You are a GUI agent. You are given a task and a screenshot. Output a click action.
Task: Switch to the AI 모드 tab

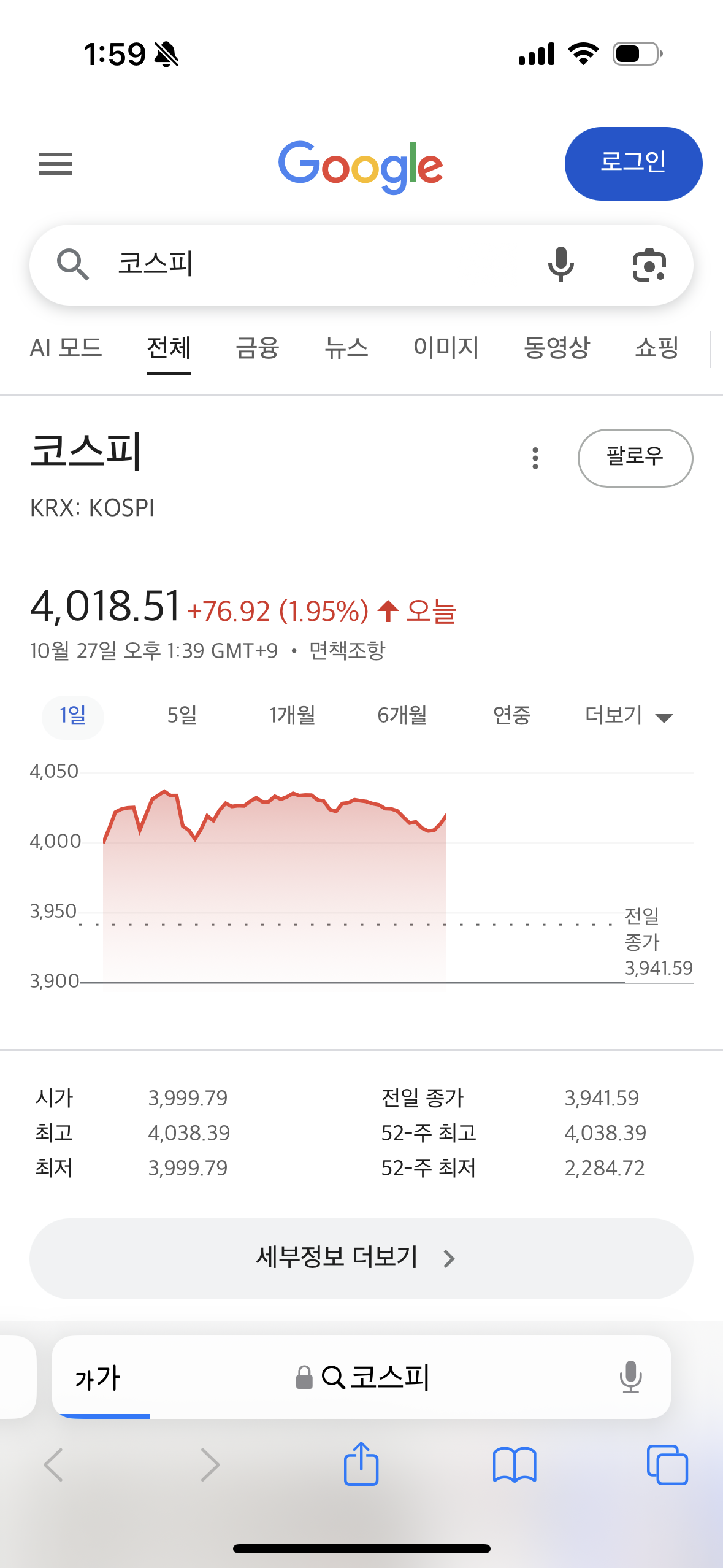(x=66, y=348)
